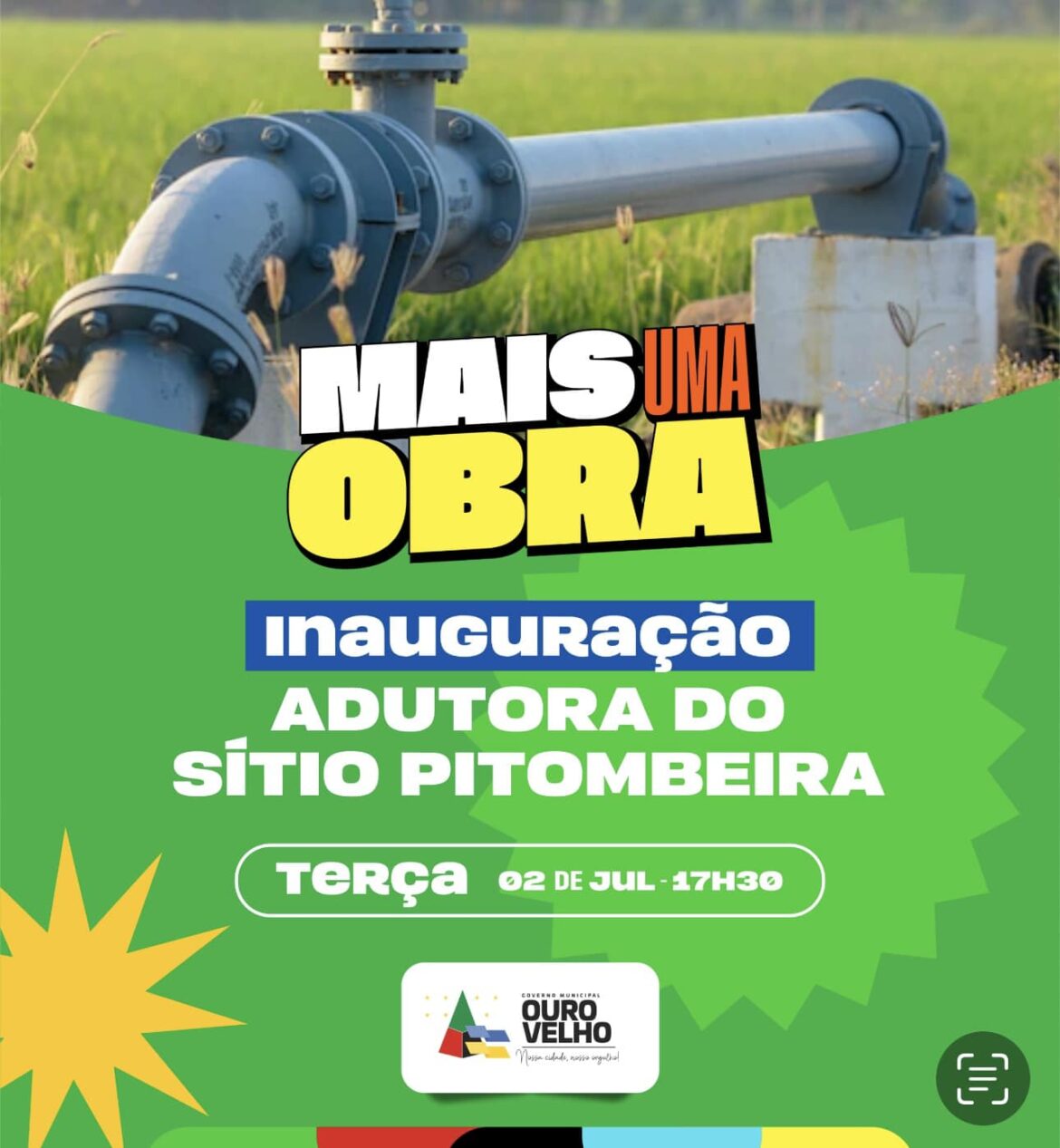Viewport: 1060px width, 1148px height.
Task: Tap the text recognition scan icon
Action: (x=983, y=1077)
